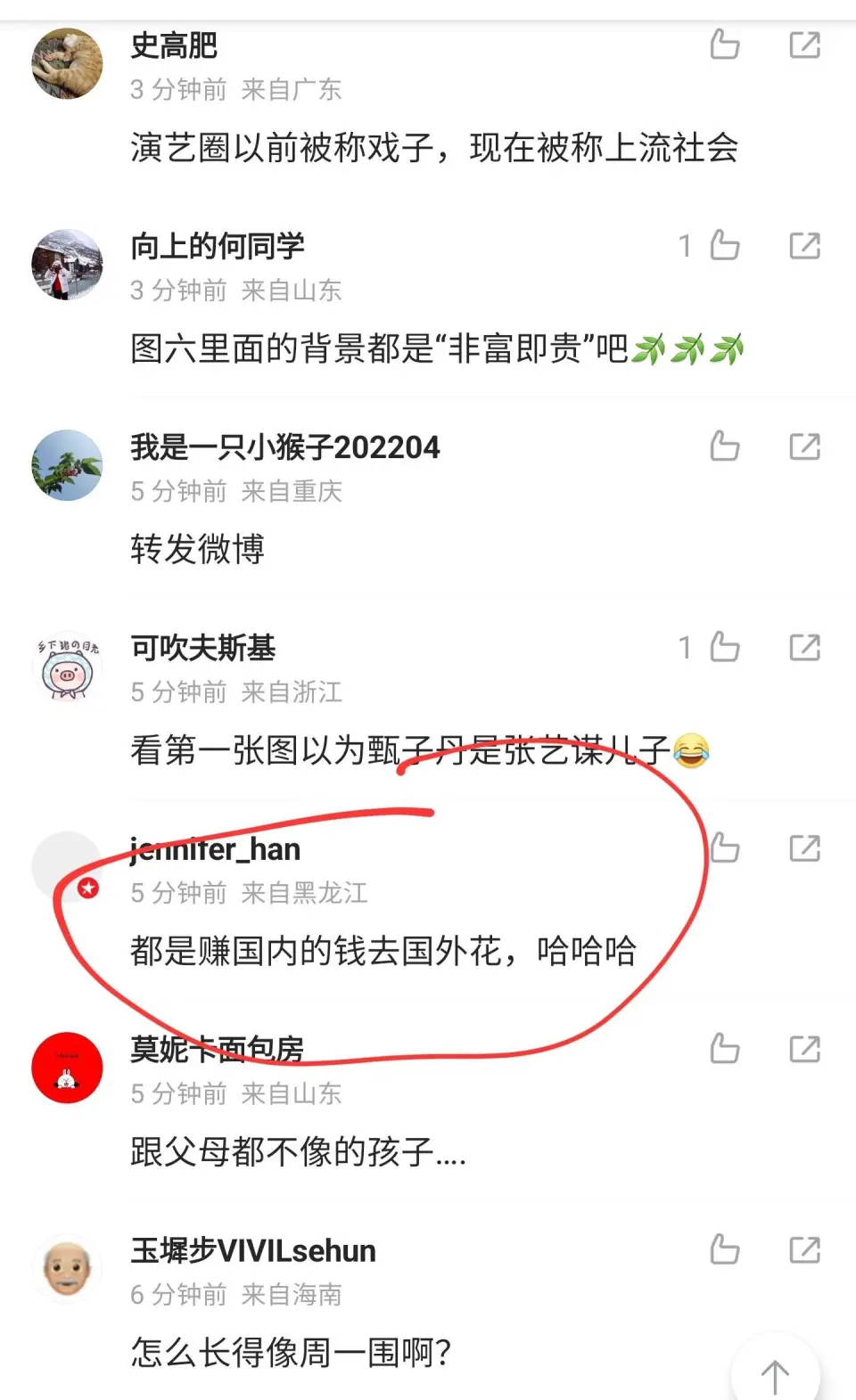Share 可吹夫斯基's comment
856x1400 pixels.
click(x=804, y=647)
